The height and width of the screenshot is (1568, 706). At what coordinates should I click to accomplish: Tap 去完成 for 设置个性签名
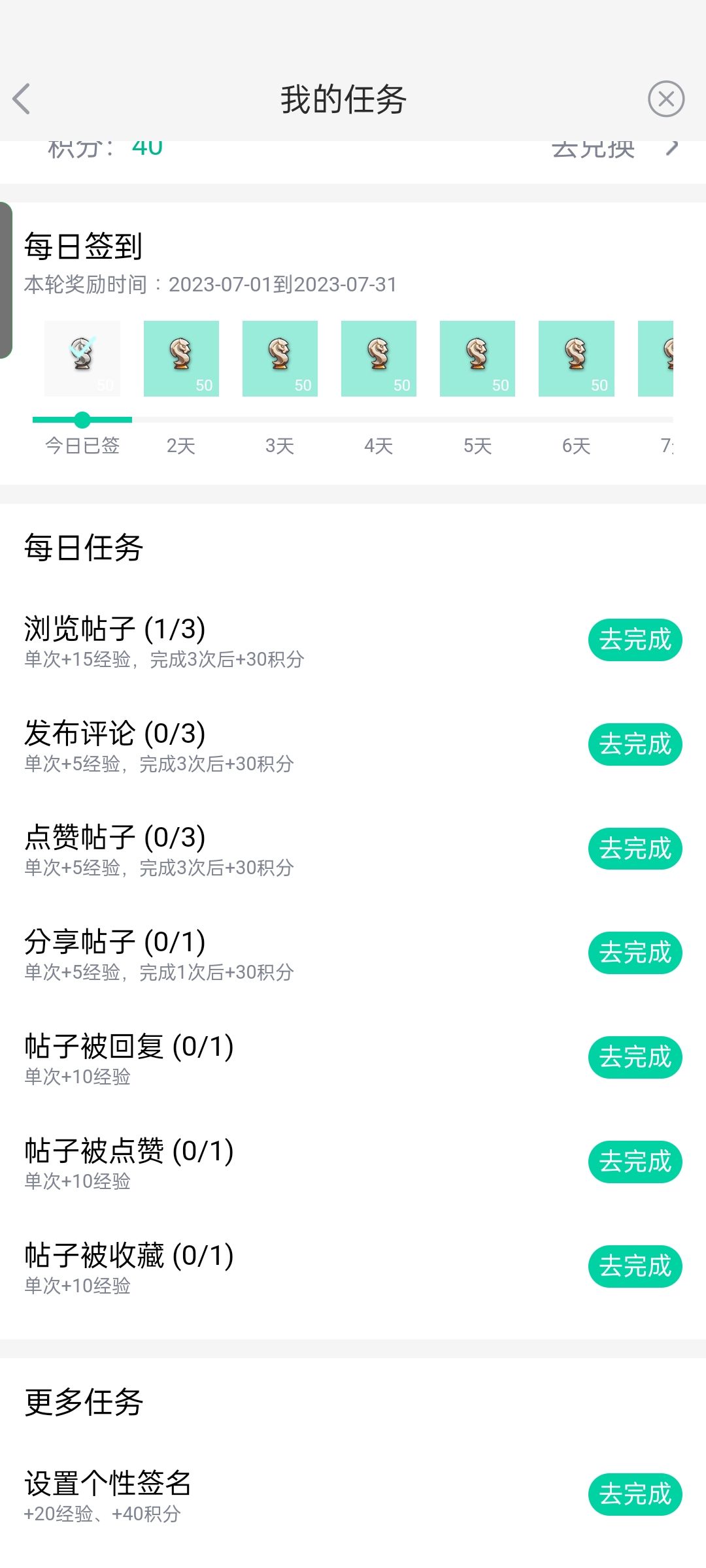tap(635, 1494)
